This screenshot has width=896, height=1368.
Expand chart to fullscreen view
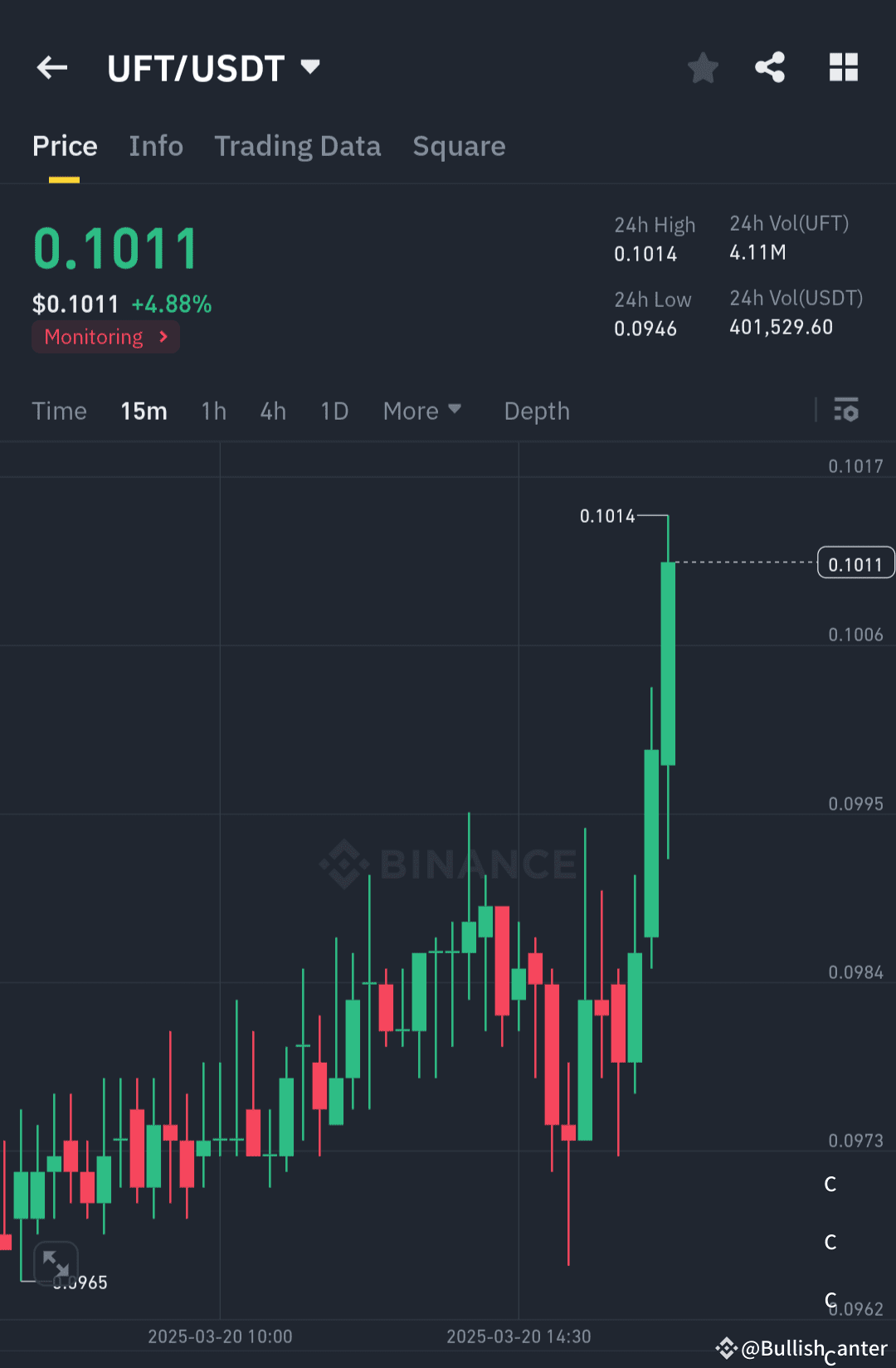[x=56, y=1263]
